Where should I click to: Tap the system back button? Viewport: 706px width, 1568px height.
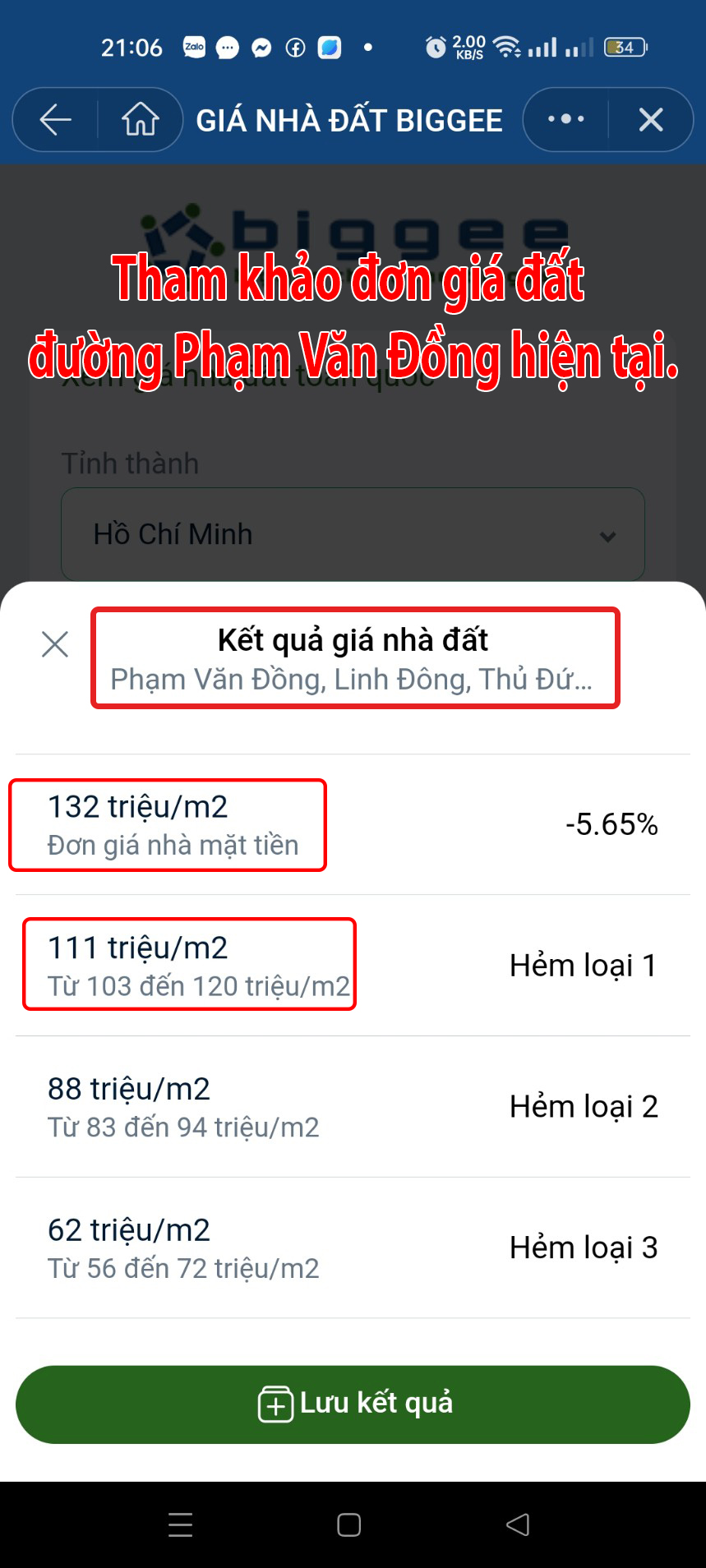pyautogui.click(x=518, y=1525)
